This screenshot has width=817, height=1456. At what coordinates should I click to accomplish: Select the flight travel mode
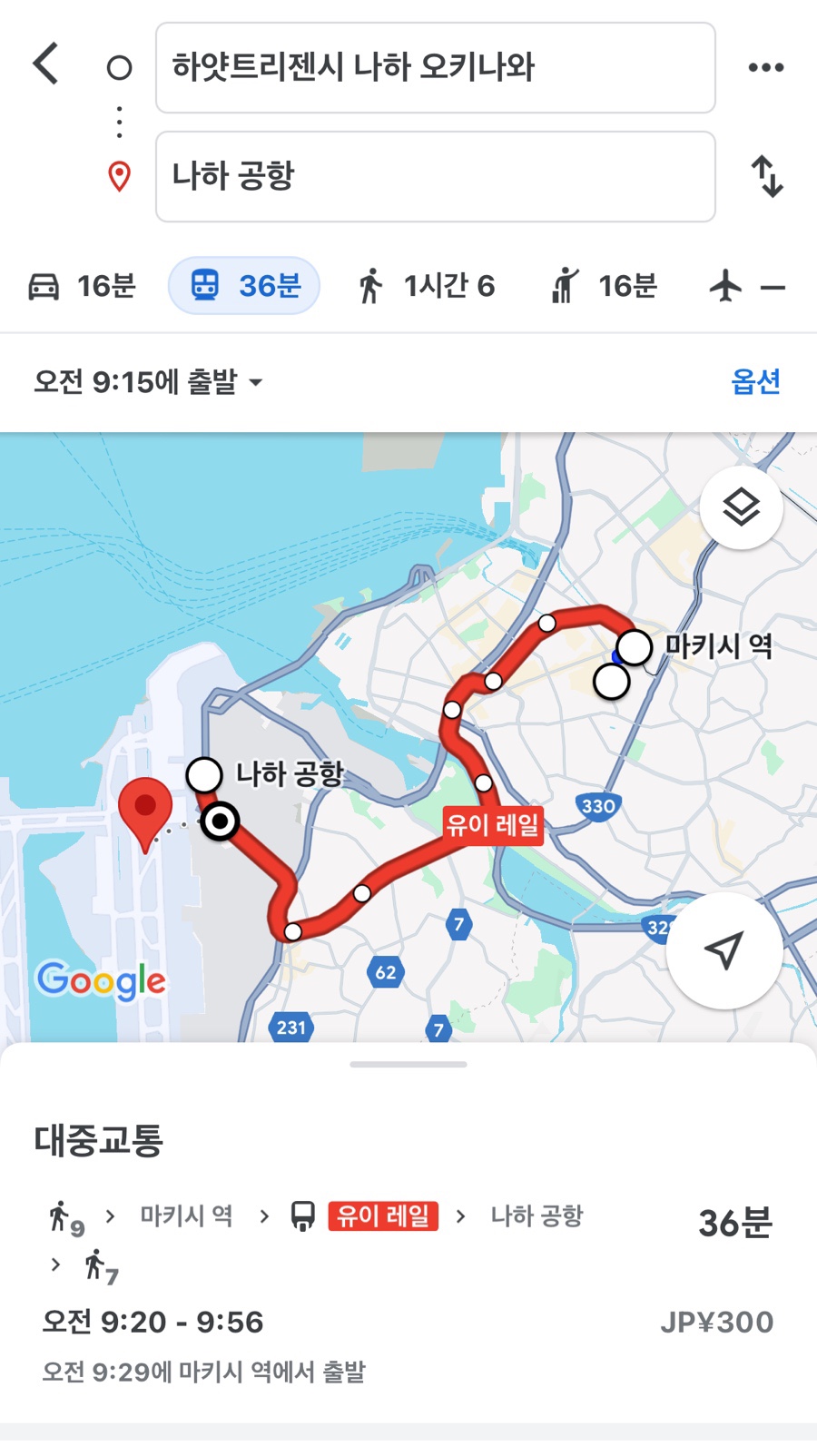pyautogui.click(x=746, y=287)
